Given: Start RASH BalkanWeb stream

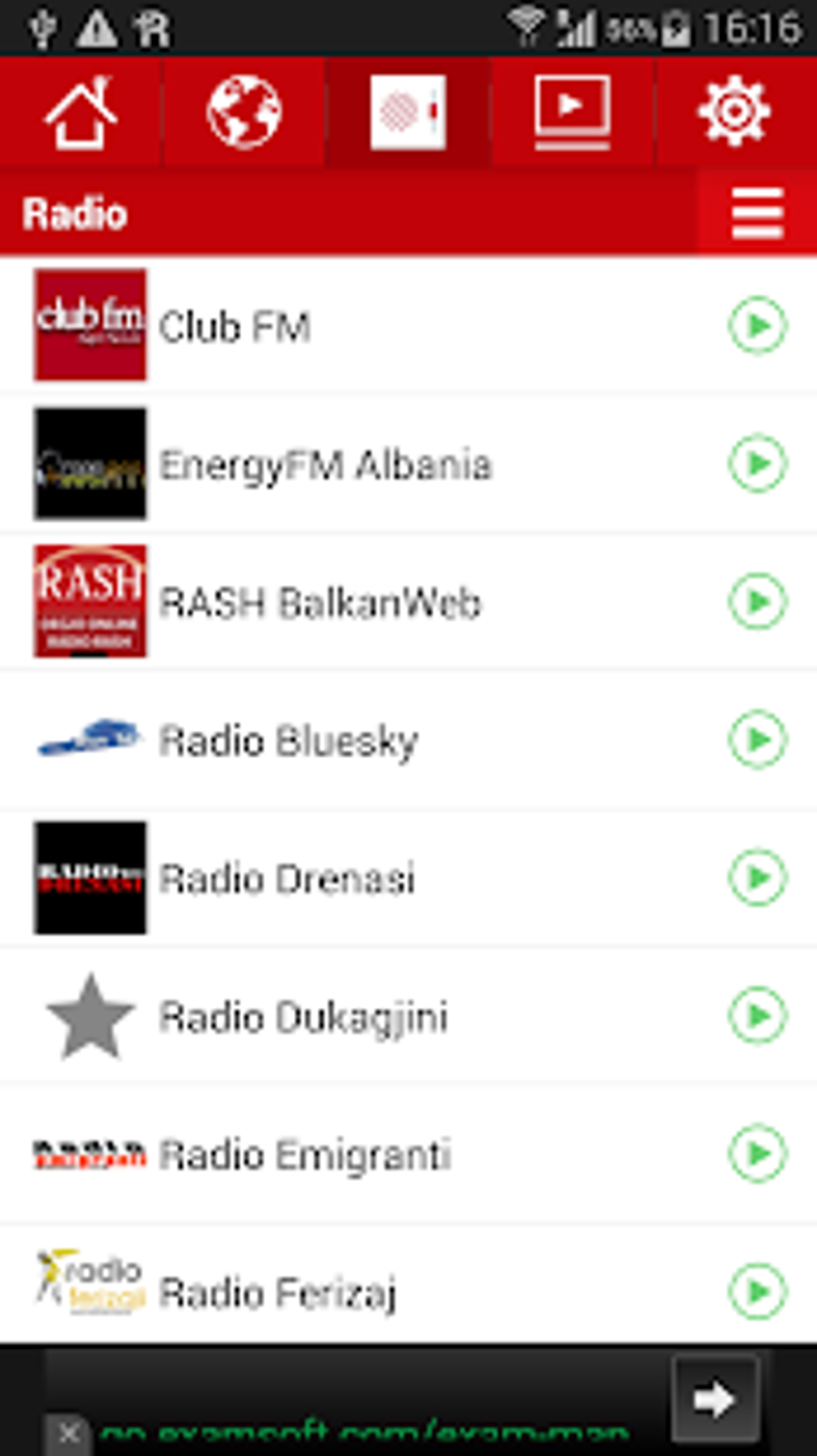Looking at the screenshot, I should 757,602.
